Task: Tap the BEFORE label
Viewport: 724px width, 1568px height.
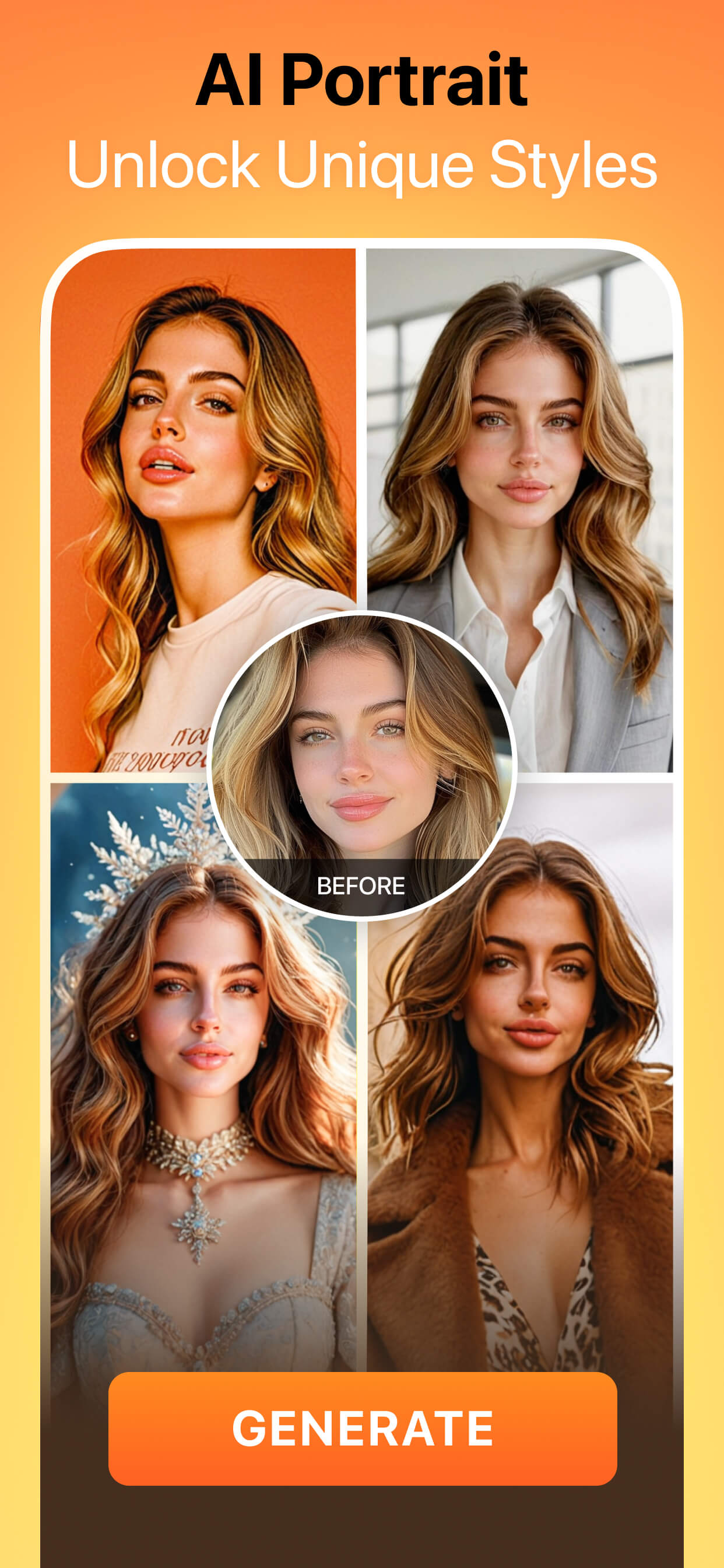Action: (362, 886)
